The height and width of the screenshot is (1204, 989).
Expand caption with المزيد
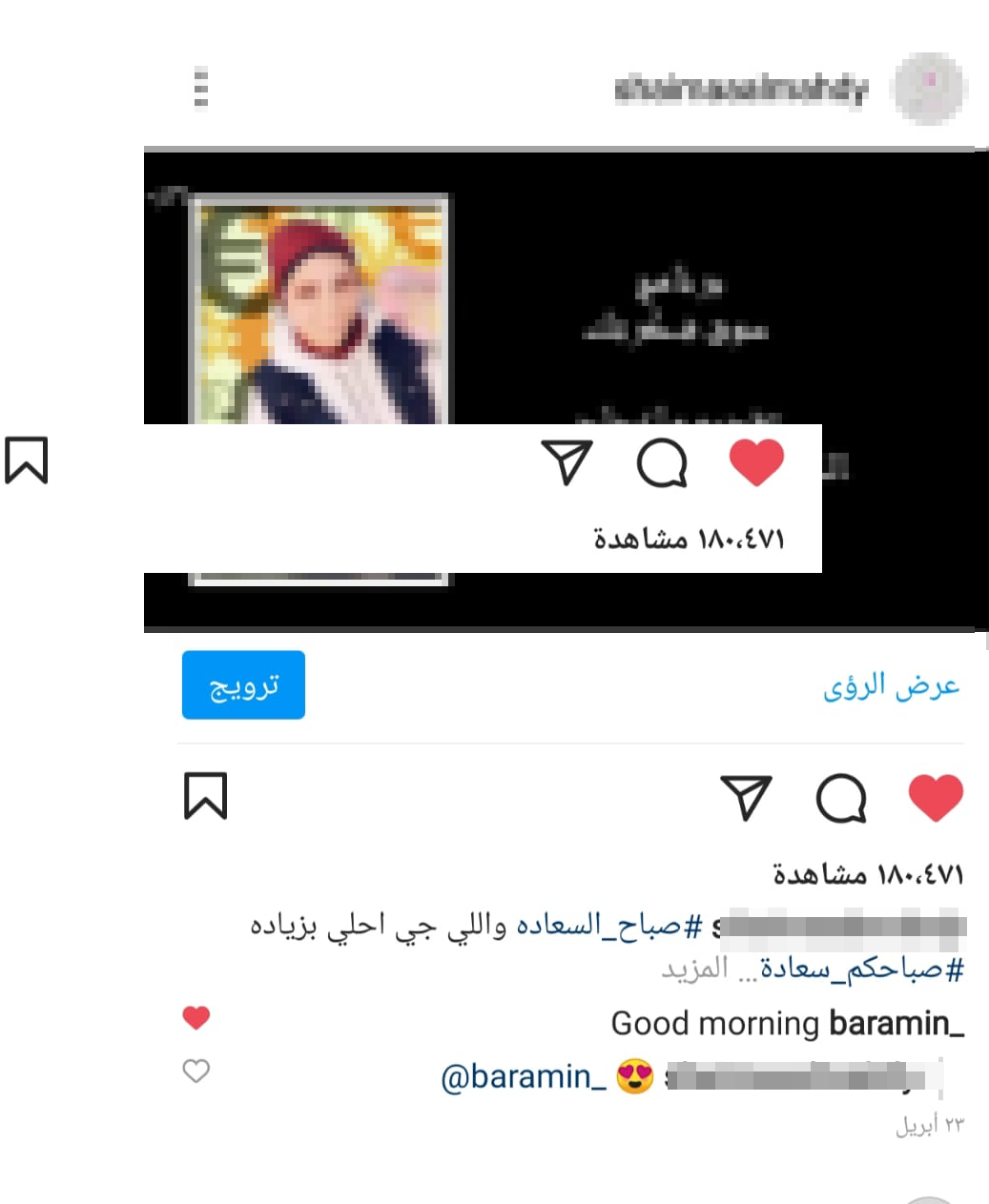tap(694, 969)
